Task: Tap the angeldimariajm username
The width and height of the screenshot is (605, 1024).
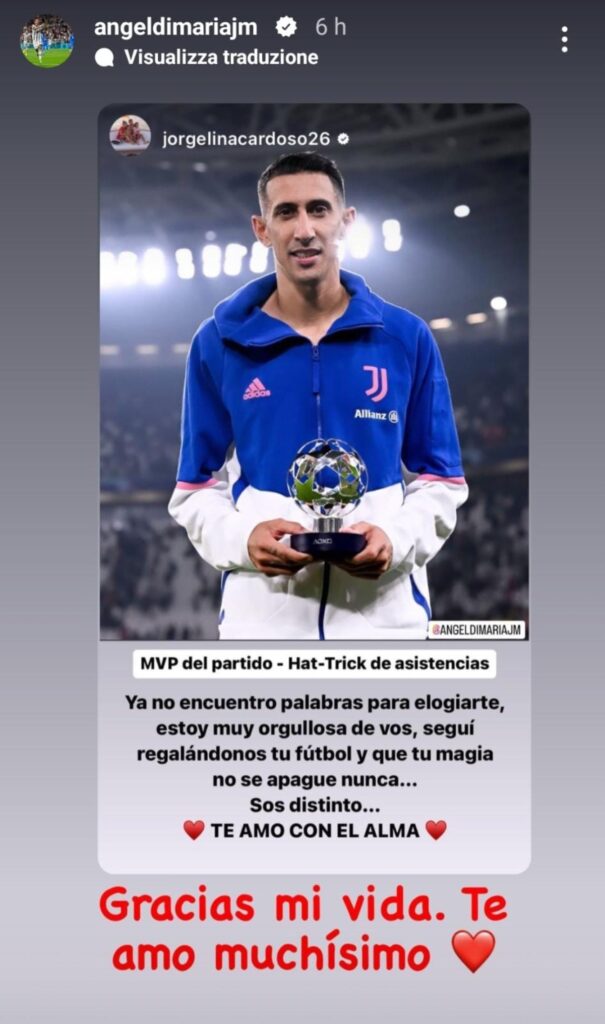Action: click(x=176, y=27)
